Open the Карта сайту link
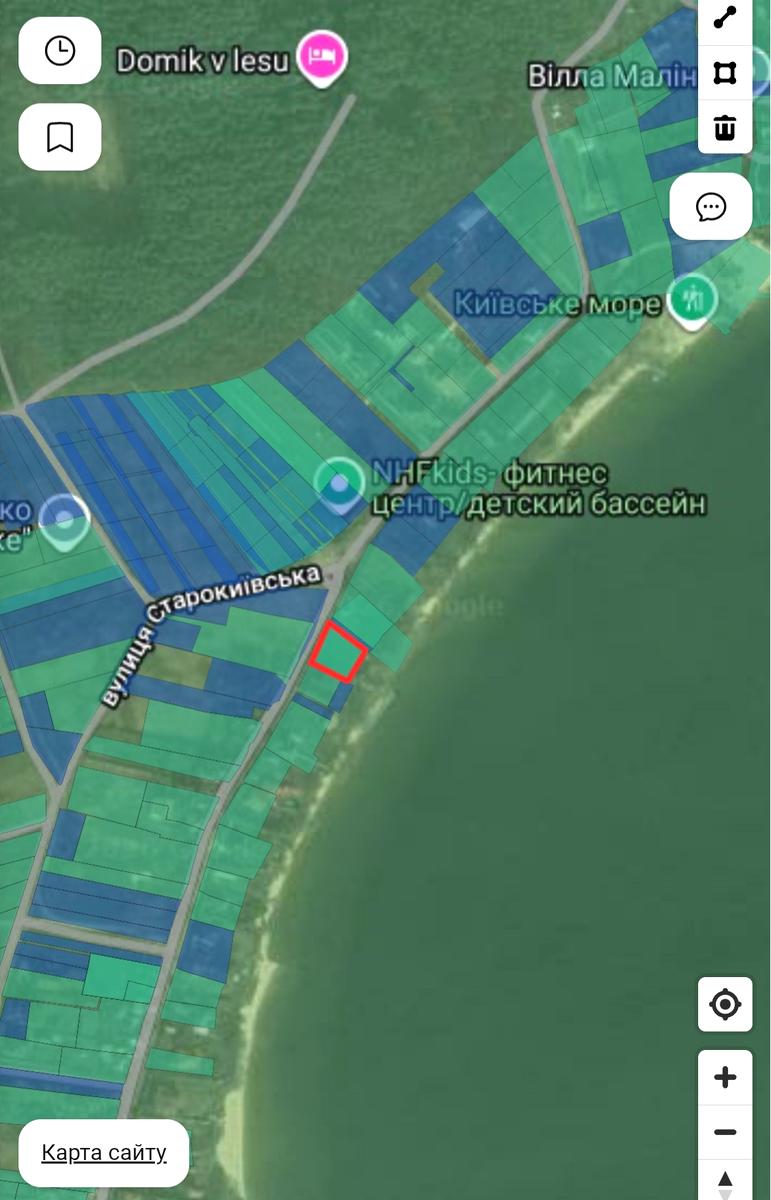 tap(104, 1152)
